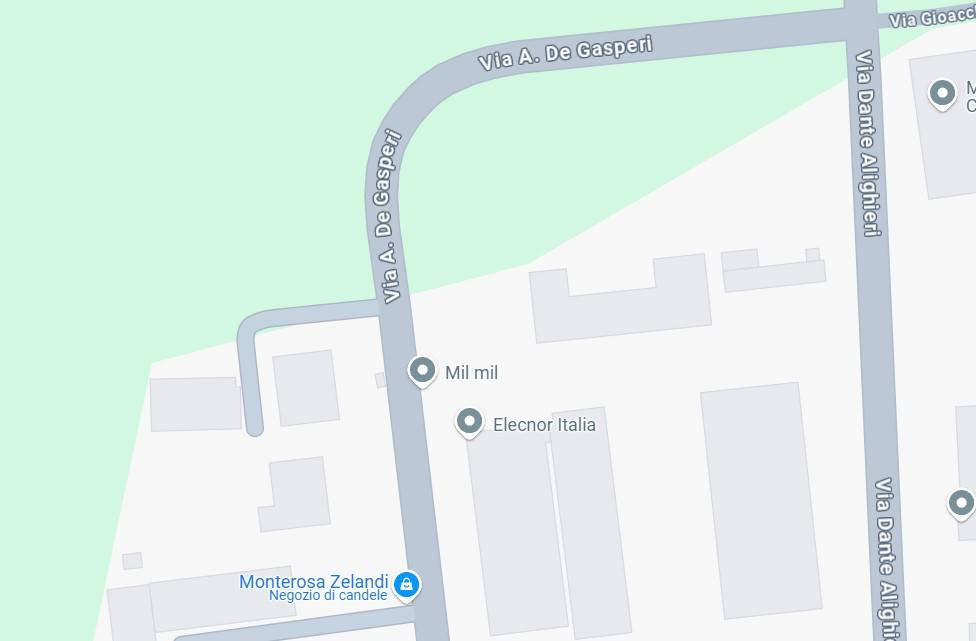Image resolution: width=976 pixels, height=641 pixels.
Task: Open the Mil mil place marker
Action: [423, 371]
